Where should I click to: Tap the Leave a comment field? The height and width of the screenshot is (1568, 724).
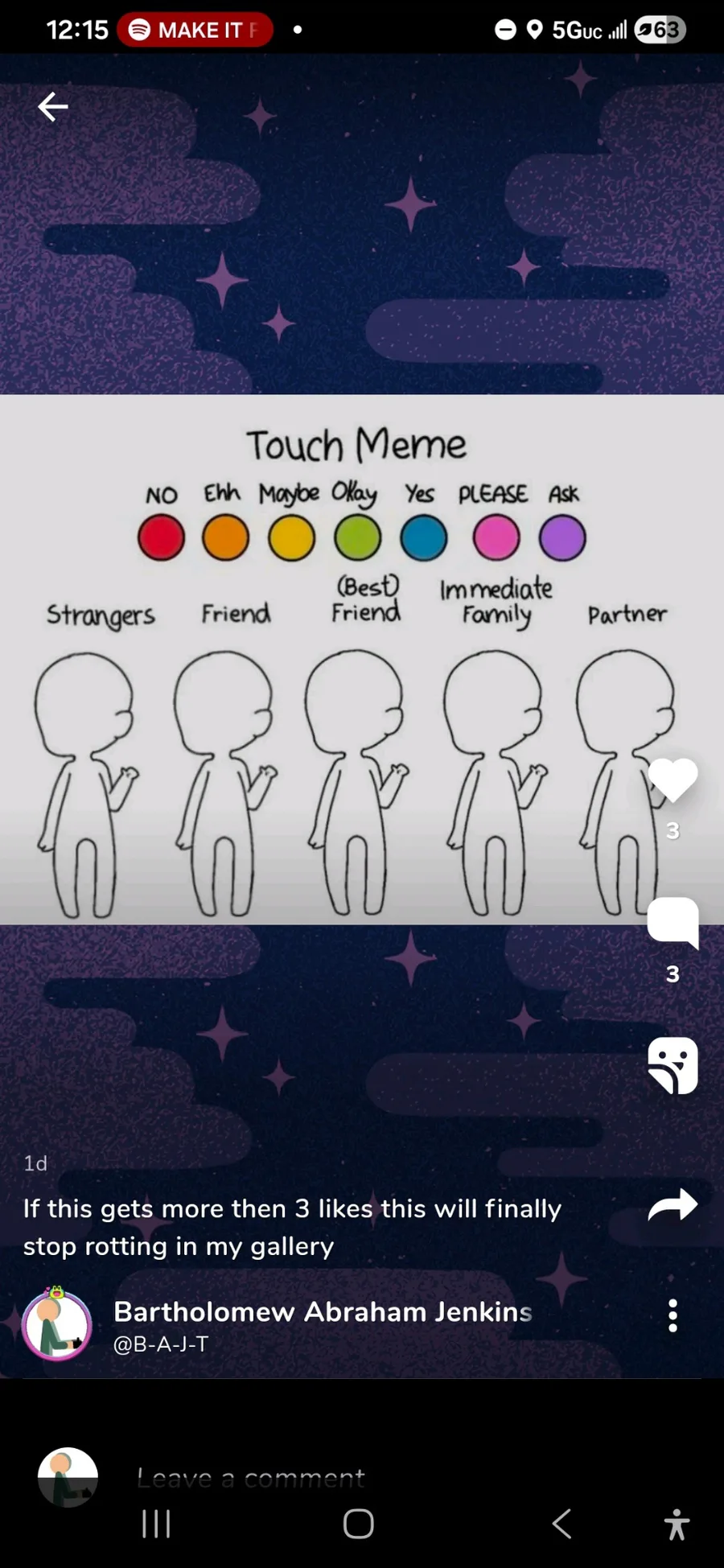pyautogui.click(x=322, y=1478)
